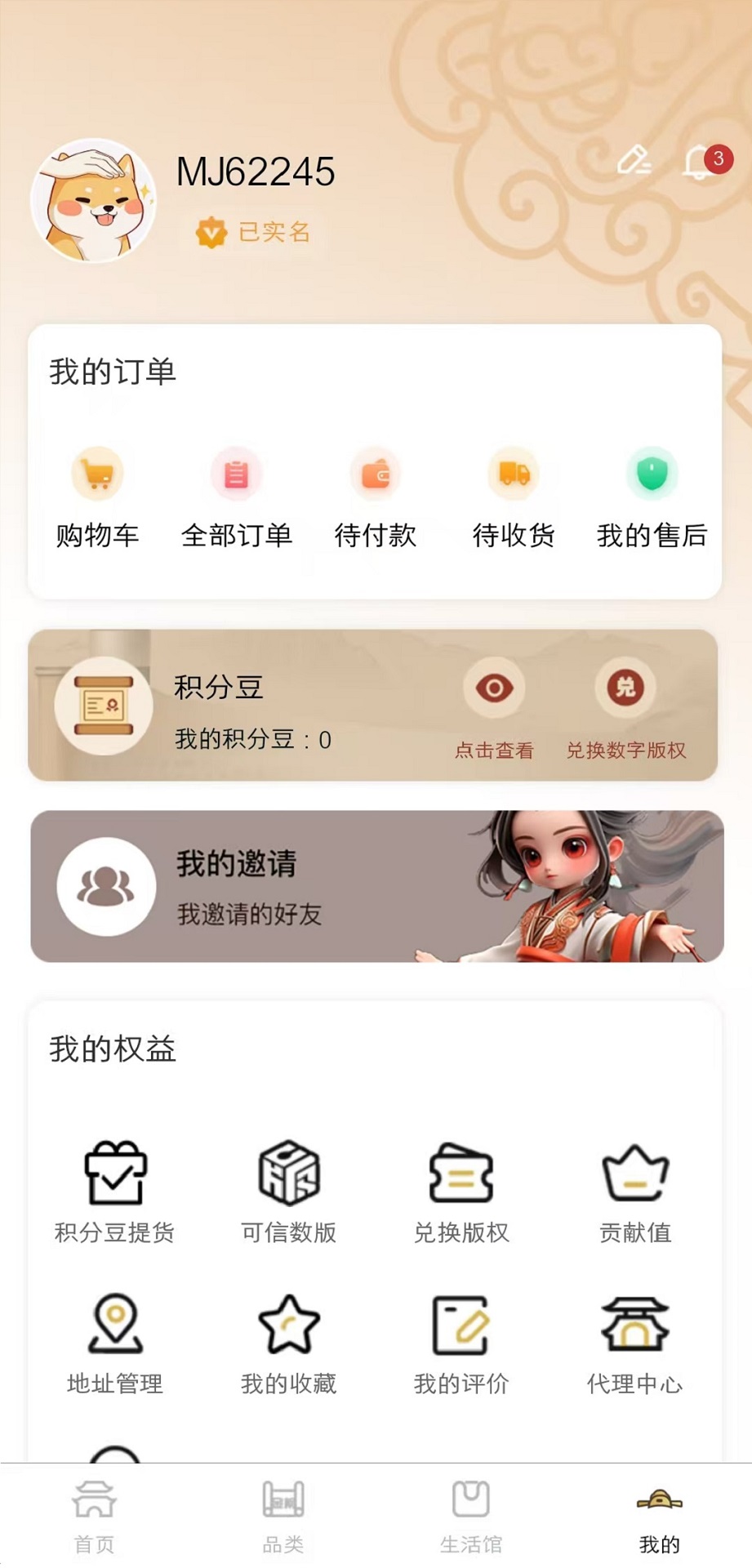Open the 购物车 shopping cart icon
This screenshot has width=752, height=1568.
[96, 474]
